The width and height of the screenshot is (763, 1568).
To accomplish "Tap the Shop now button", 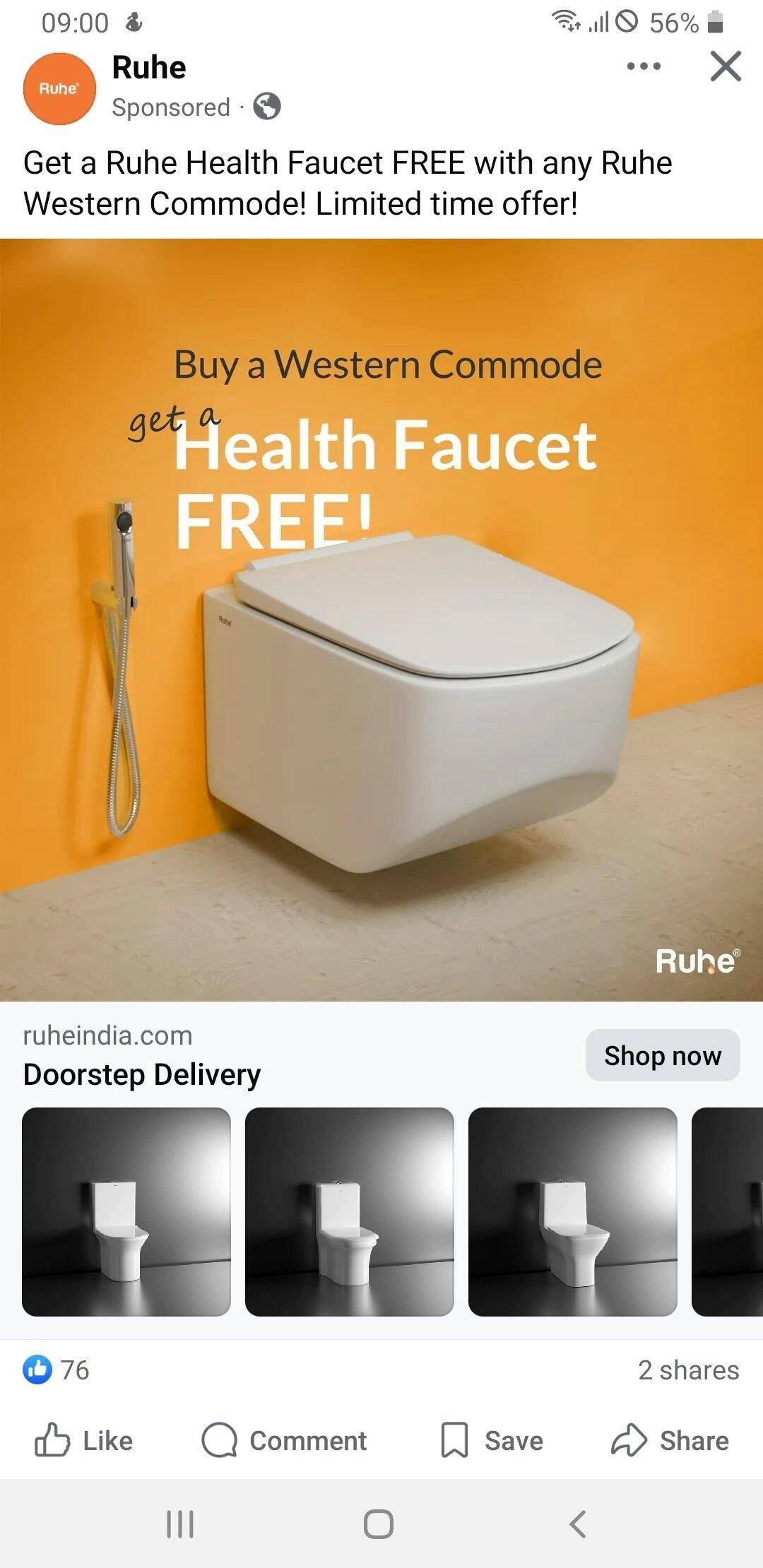I will point(662,1055).
